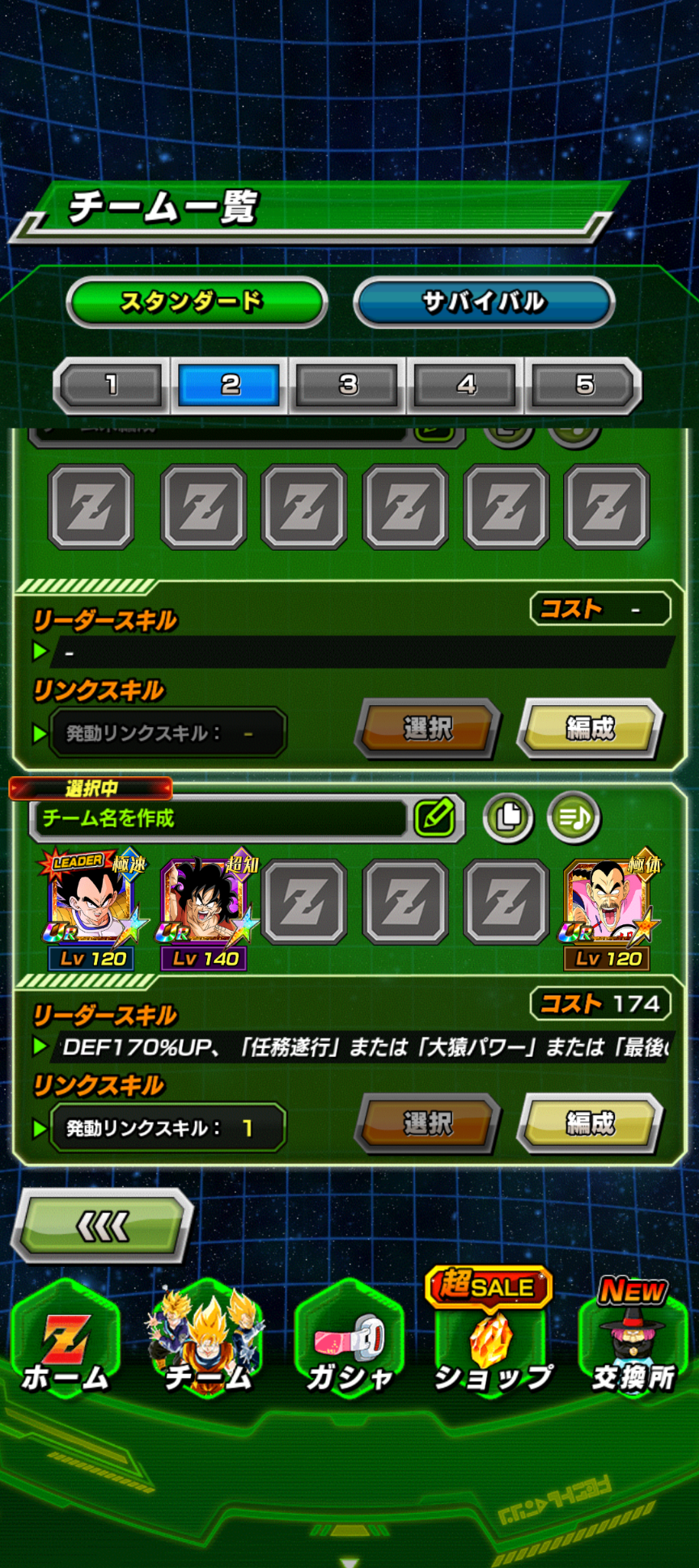Go to team page 5
Screen dimensions: 699x1568
coord(584,385)
